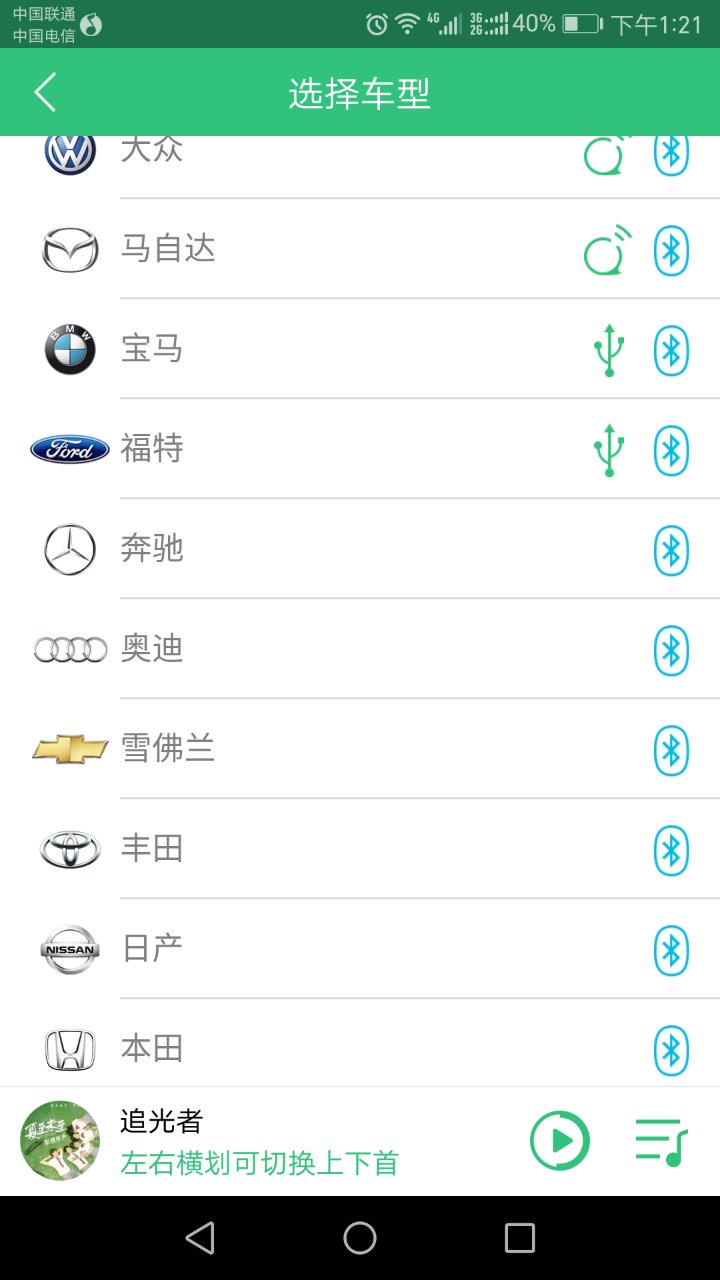The image size is (720, 1280).
Task: Tap the Bluetooth icon for 本田
Action: pyautogui.click(x=671, y=1048)
